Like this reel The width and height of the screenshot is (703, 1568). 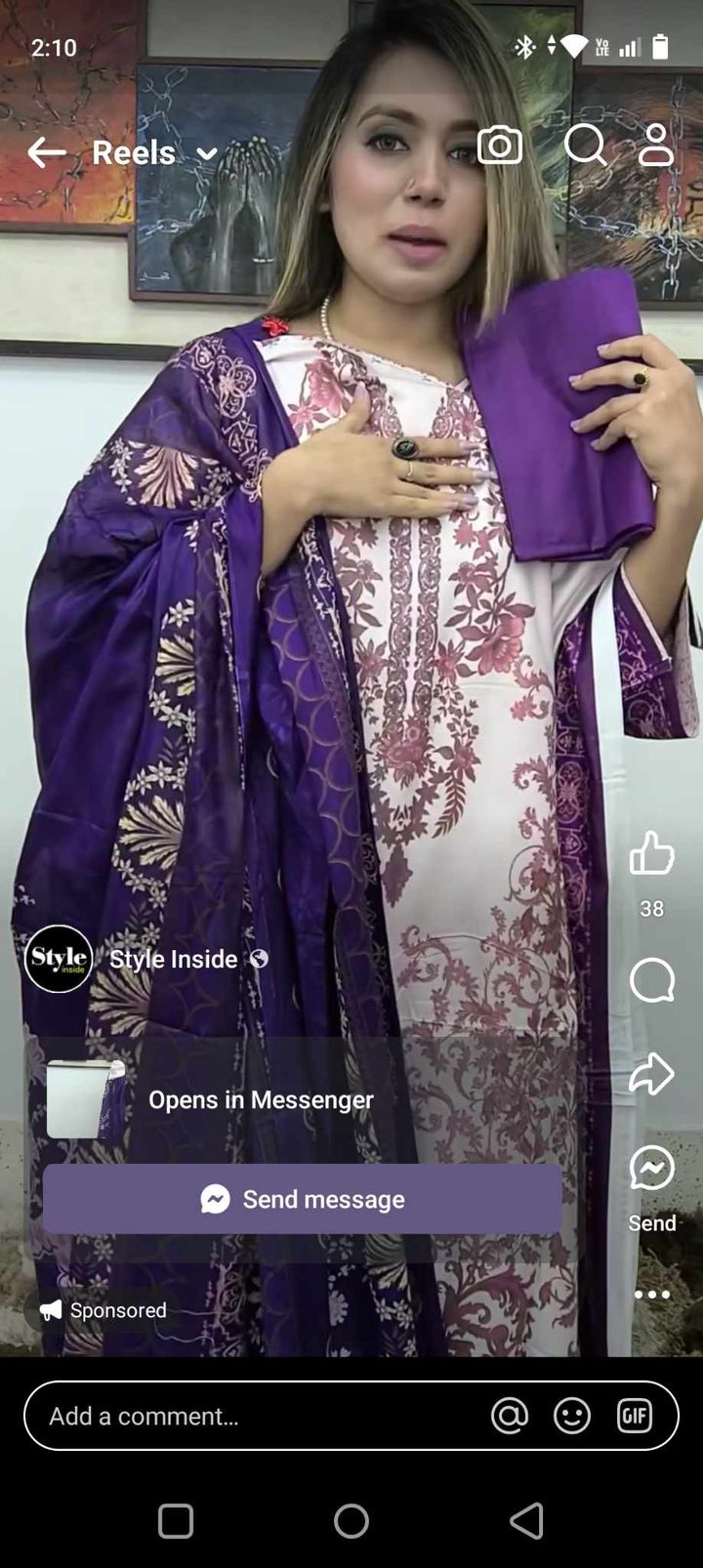pyautogui.click(x=651, y=853)
